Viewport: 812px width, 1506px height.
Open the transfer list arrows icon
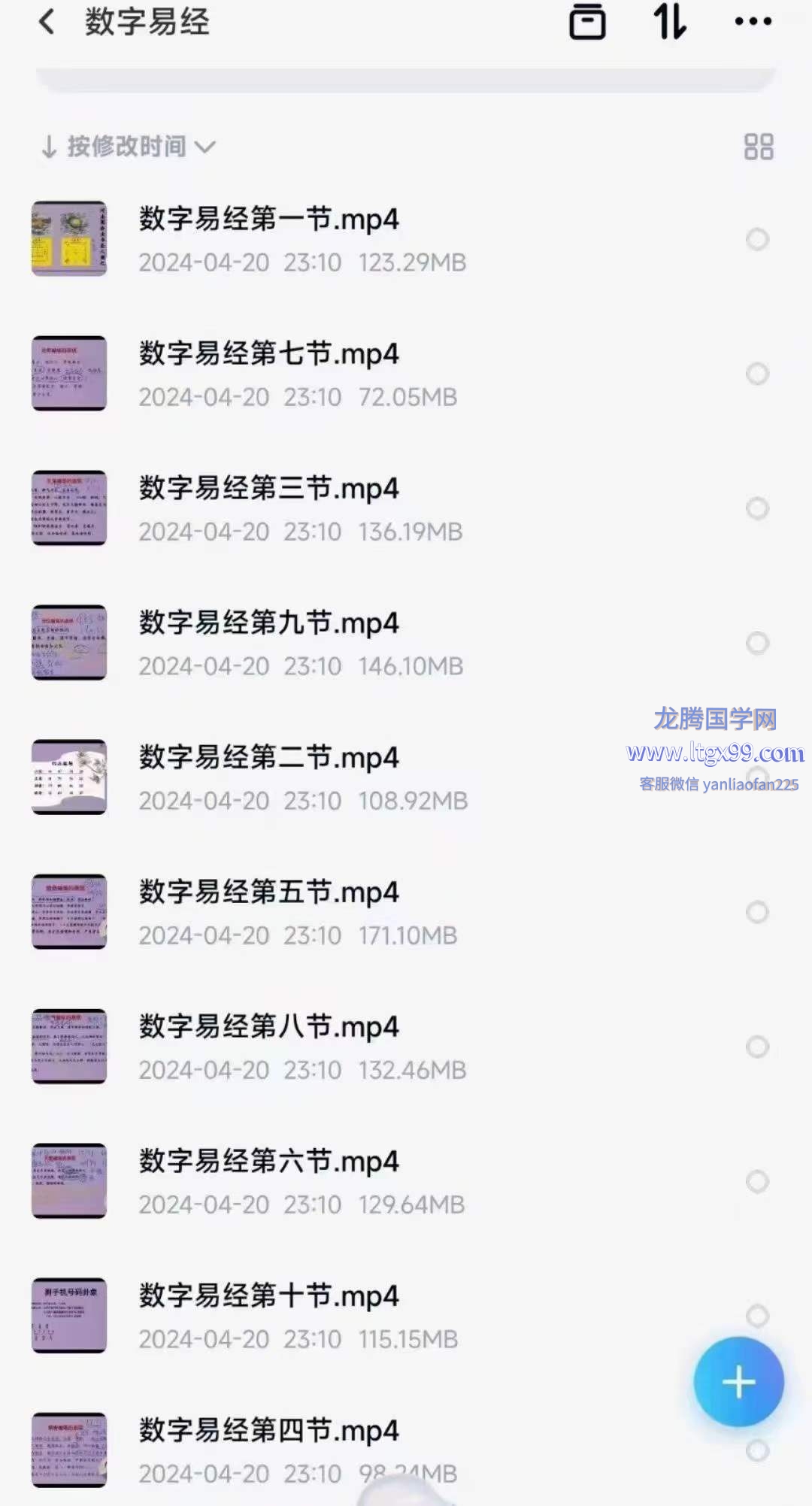click(669, 22)
